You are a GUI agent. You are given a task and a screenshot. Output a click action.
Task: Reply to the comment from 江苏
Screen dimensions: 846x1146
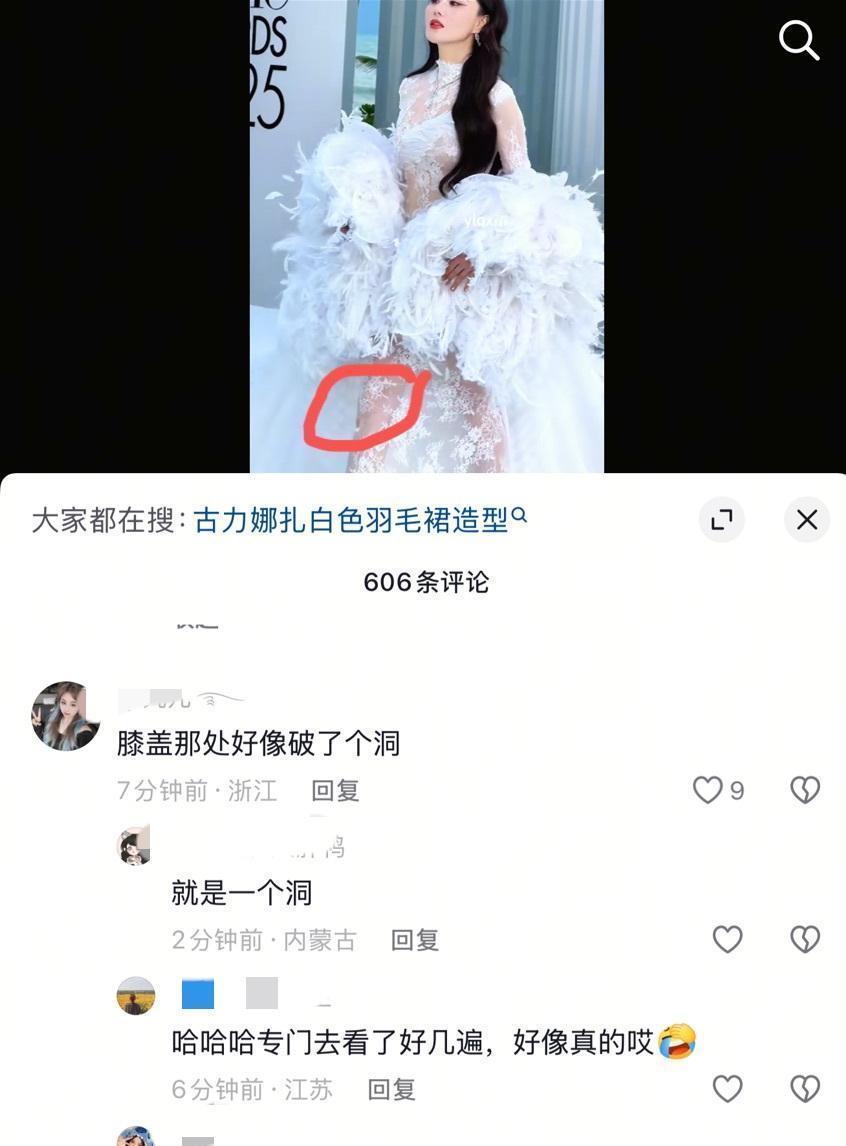point(392,1089)
